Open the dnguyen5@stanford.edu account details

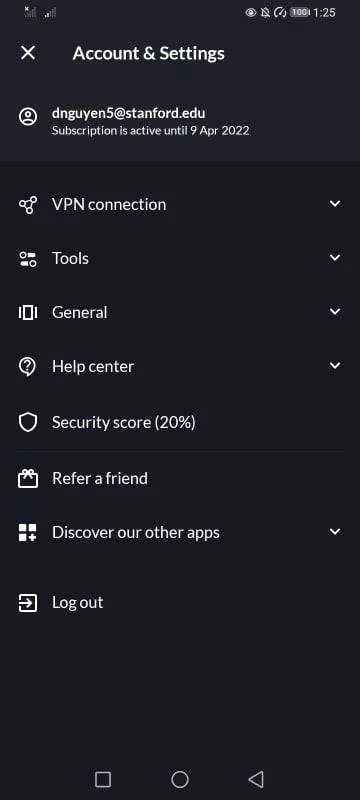[x=180, y=121]
